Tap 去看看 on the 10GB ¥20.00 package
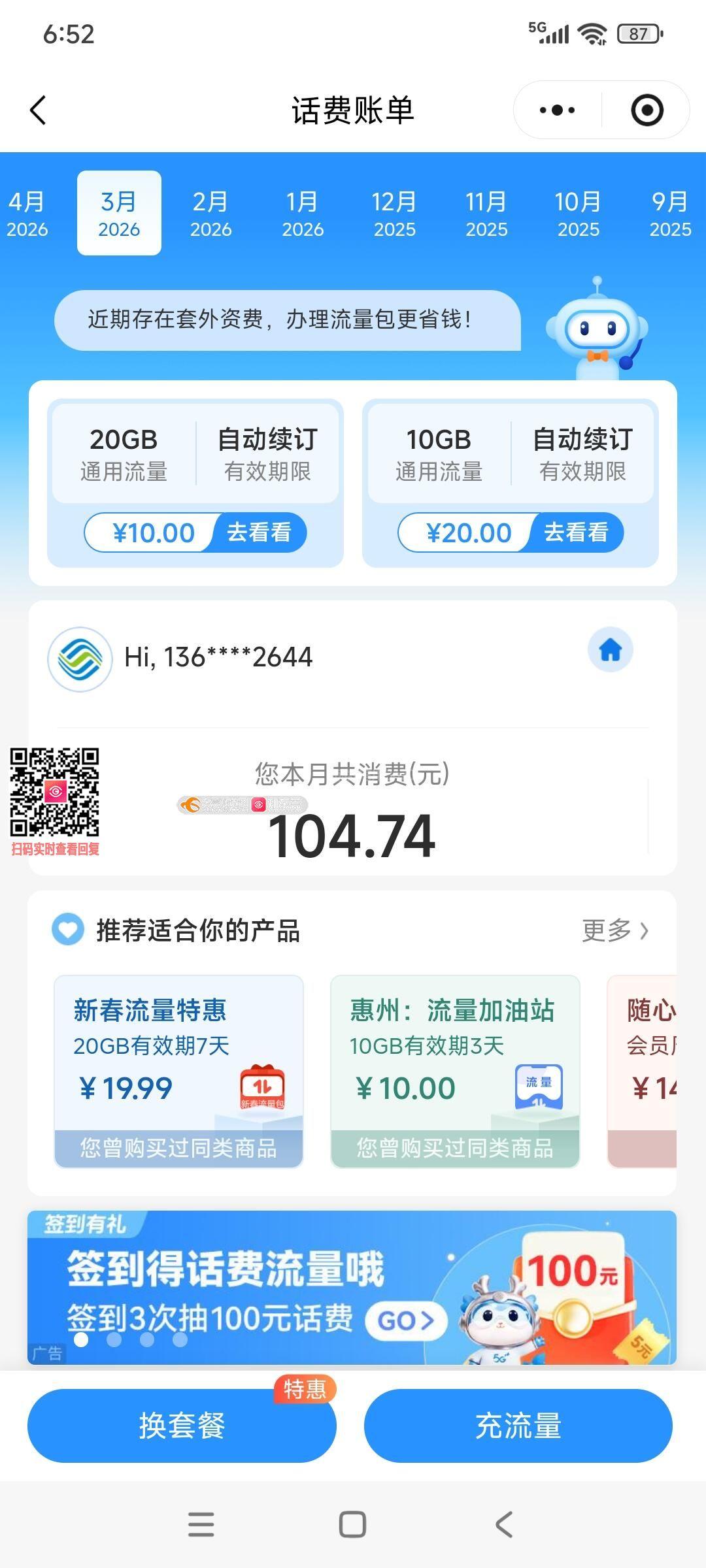 click(x=575, y=532)
